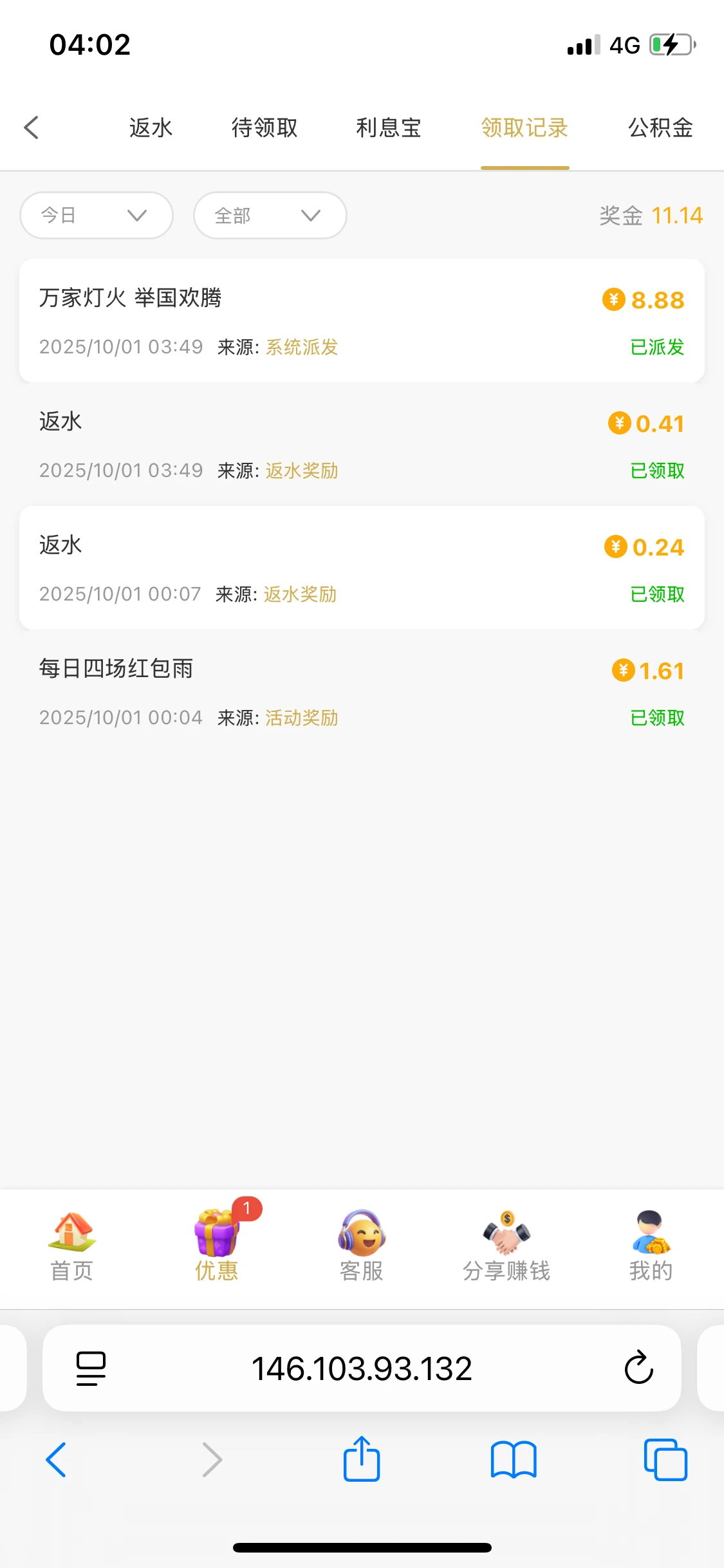Viewport: 724px width, 1568px height.
Task: Open the 万家灯火 举国欢腾 reward entry
Action: click(x=360, y=320)
